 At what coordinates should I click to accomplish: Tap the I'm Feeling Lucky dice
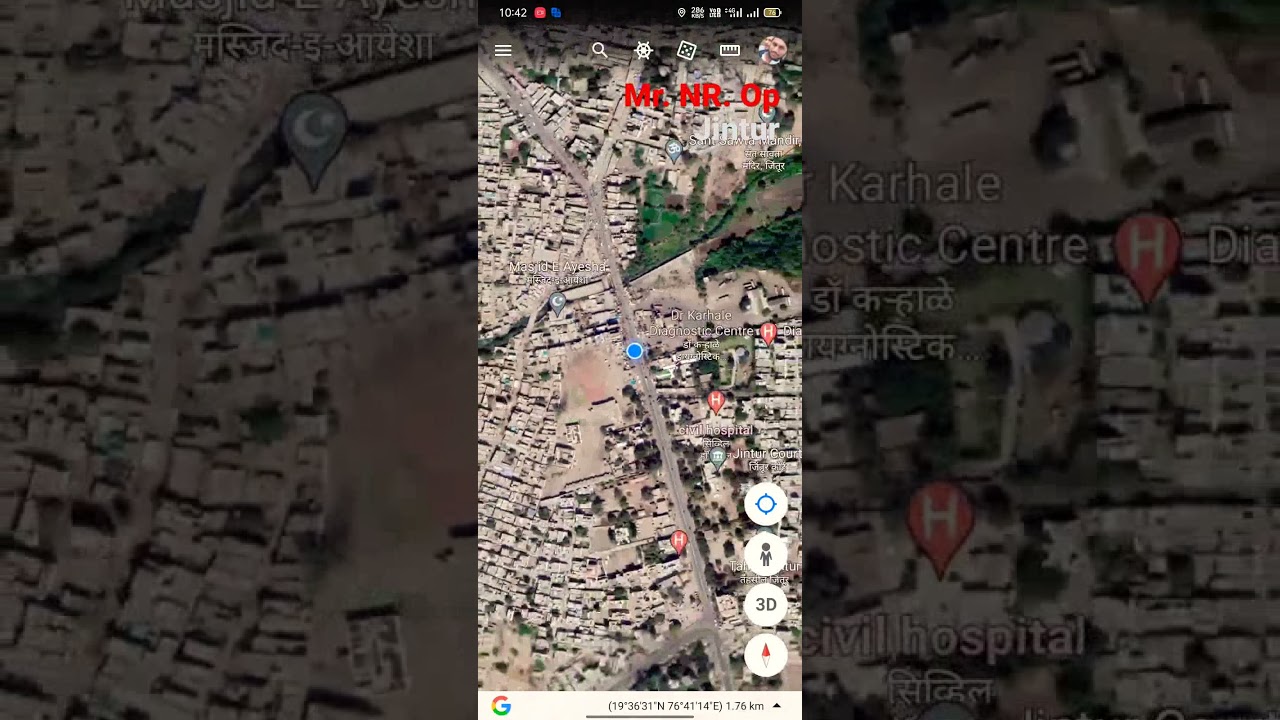(686, 50)
